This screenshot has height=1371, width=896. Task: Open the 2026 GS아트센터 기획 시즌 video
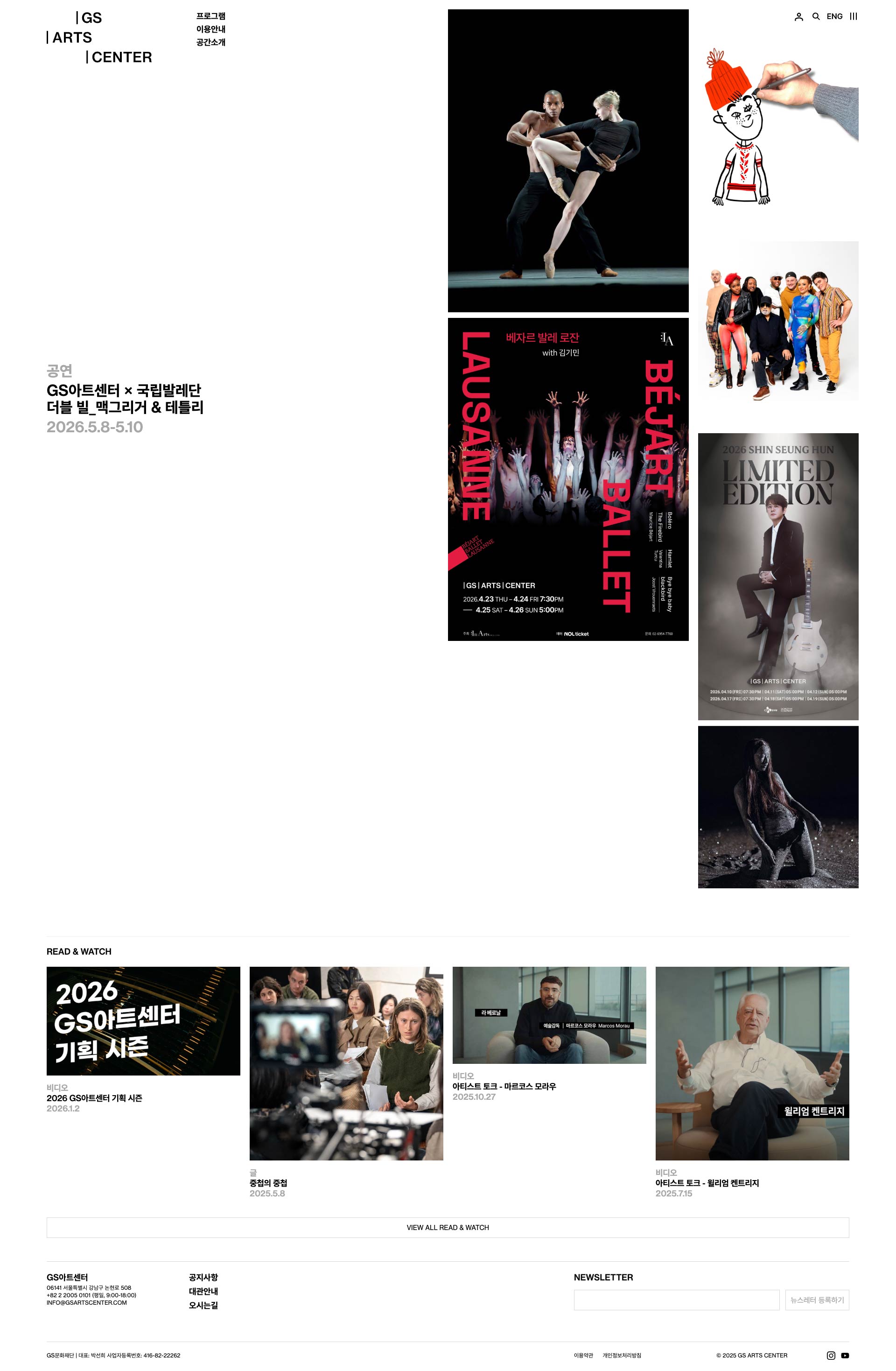pyautogui.click(x=143, y=1021)
